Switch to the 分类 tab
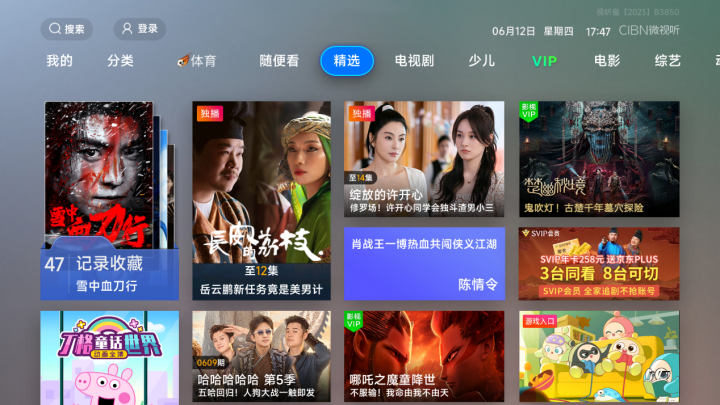Screen dimensions: 720x405 point(120,61)
